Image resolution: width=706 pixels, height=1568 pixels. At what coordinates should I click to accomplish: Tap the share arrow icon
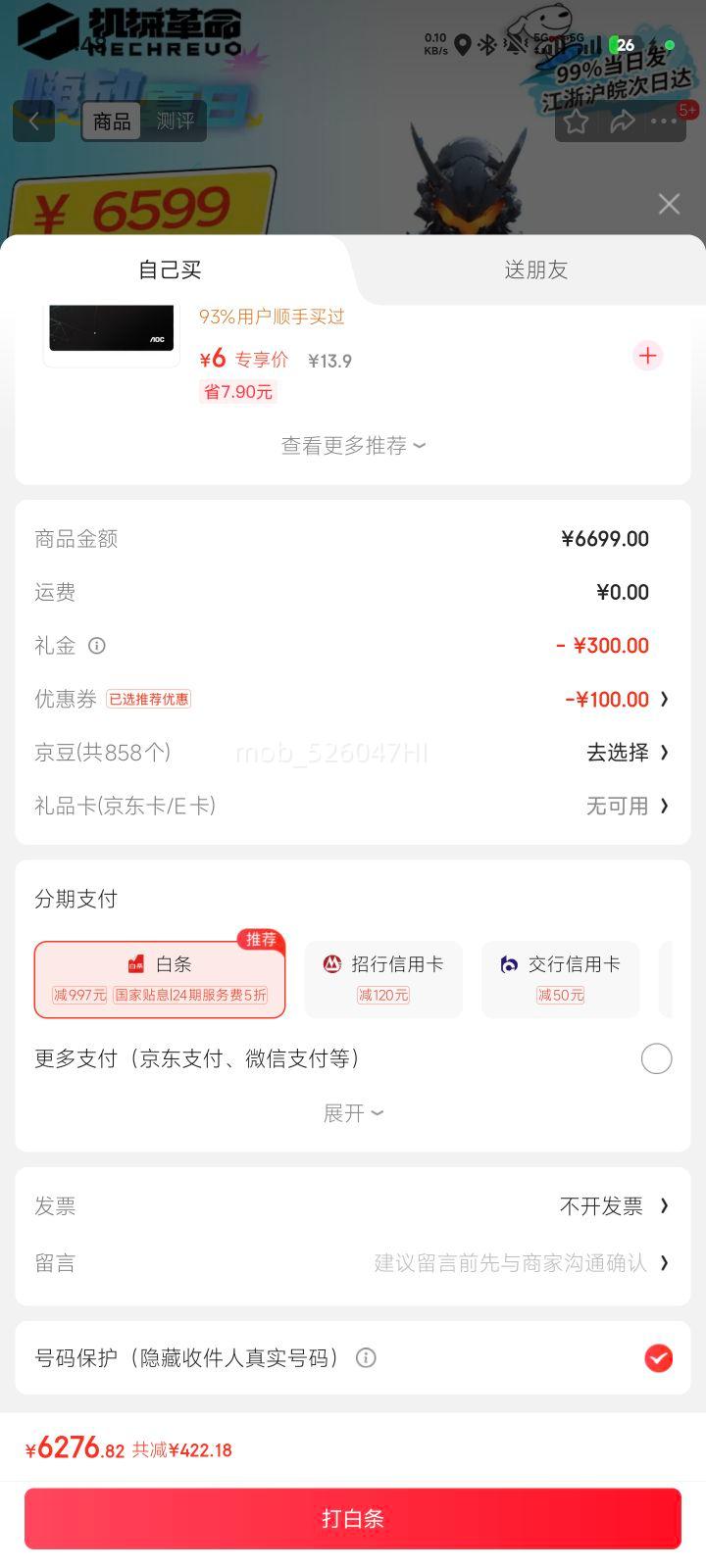(x=623, y=122)
